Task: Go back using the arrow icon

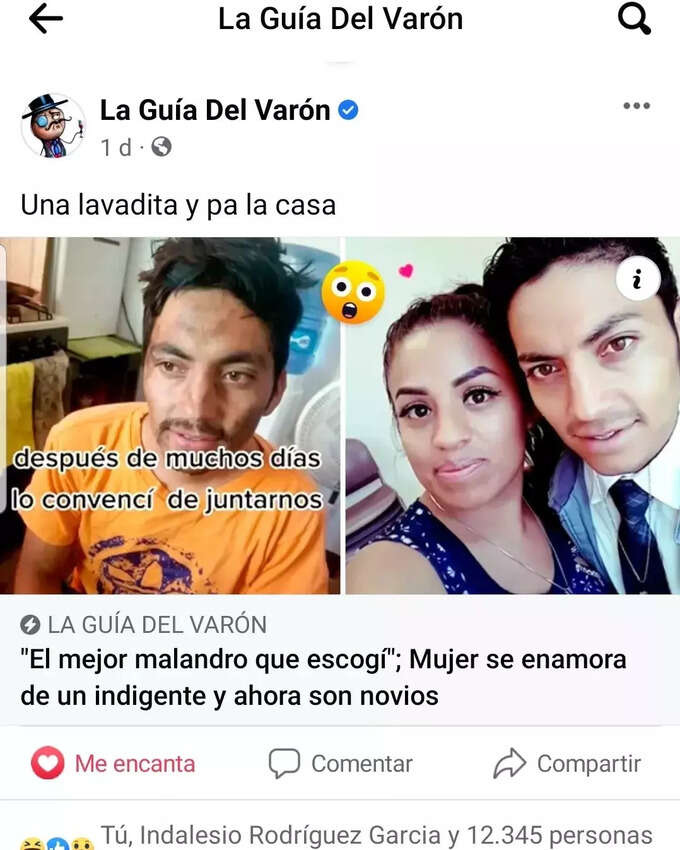Action: [x=46, y=19]
